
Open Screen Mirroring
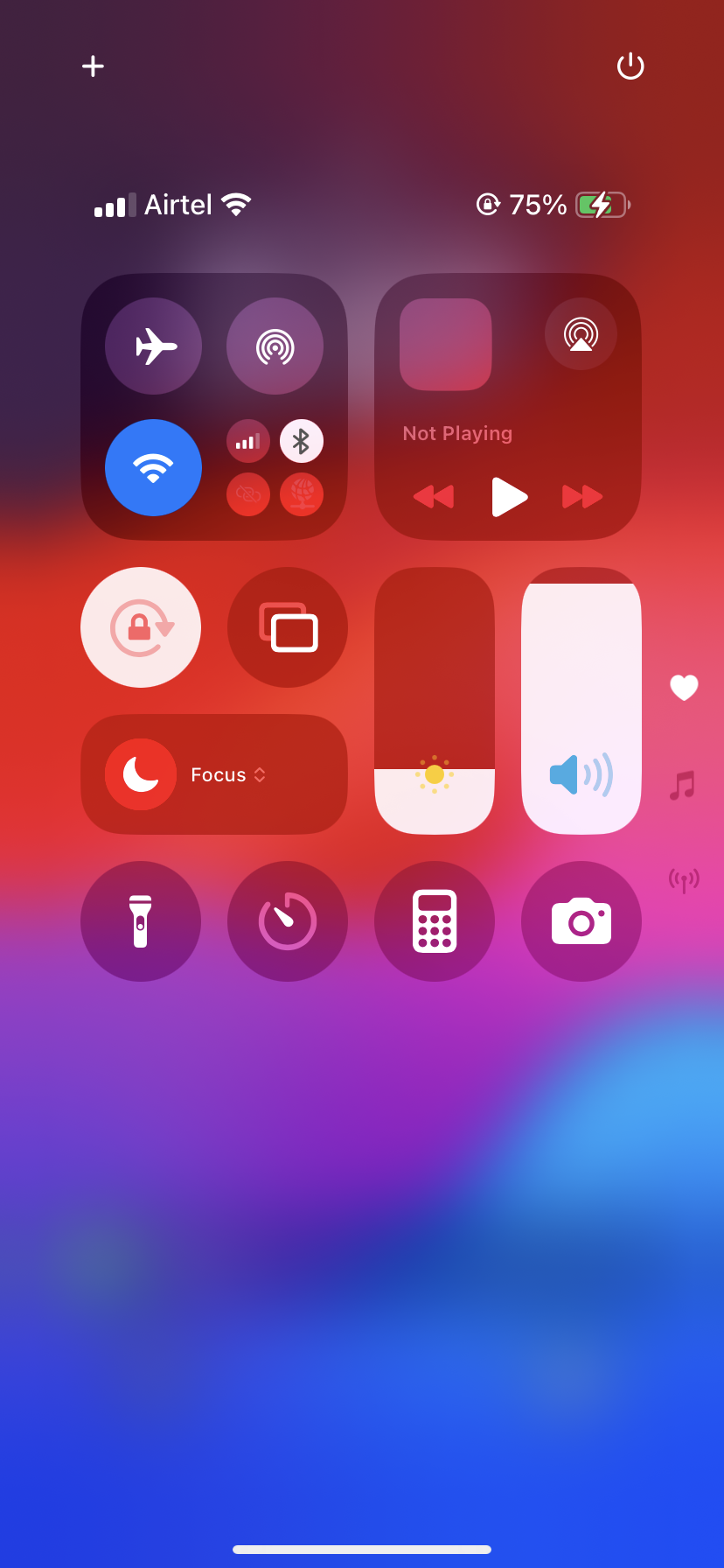pyautogui.click(x=288, y=627)
